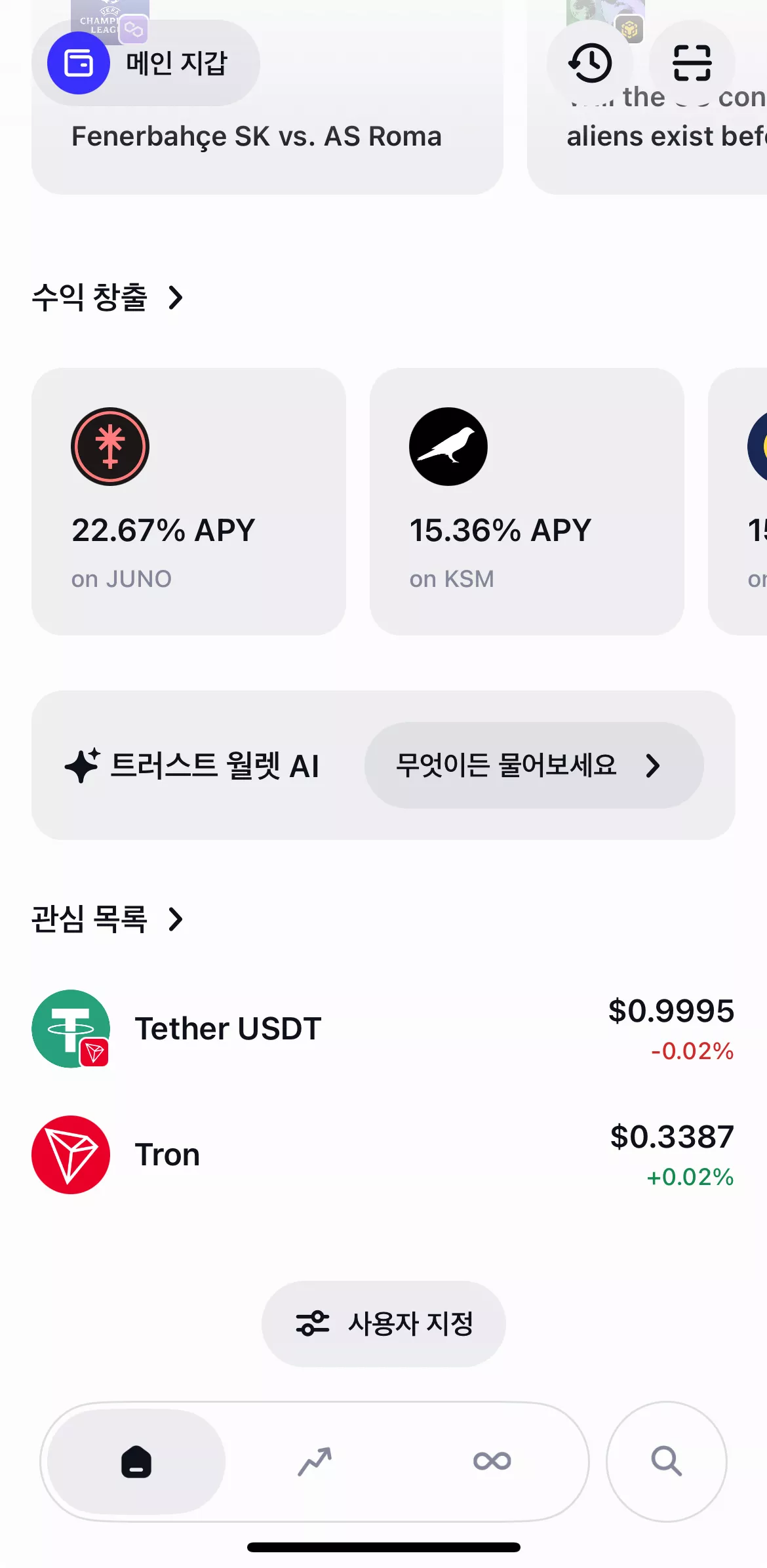Open the Tron row
Screen dimensions: 767x1568
(x=383, y=1155)
